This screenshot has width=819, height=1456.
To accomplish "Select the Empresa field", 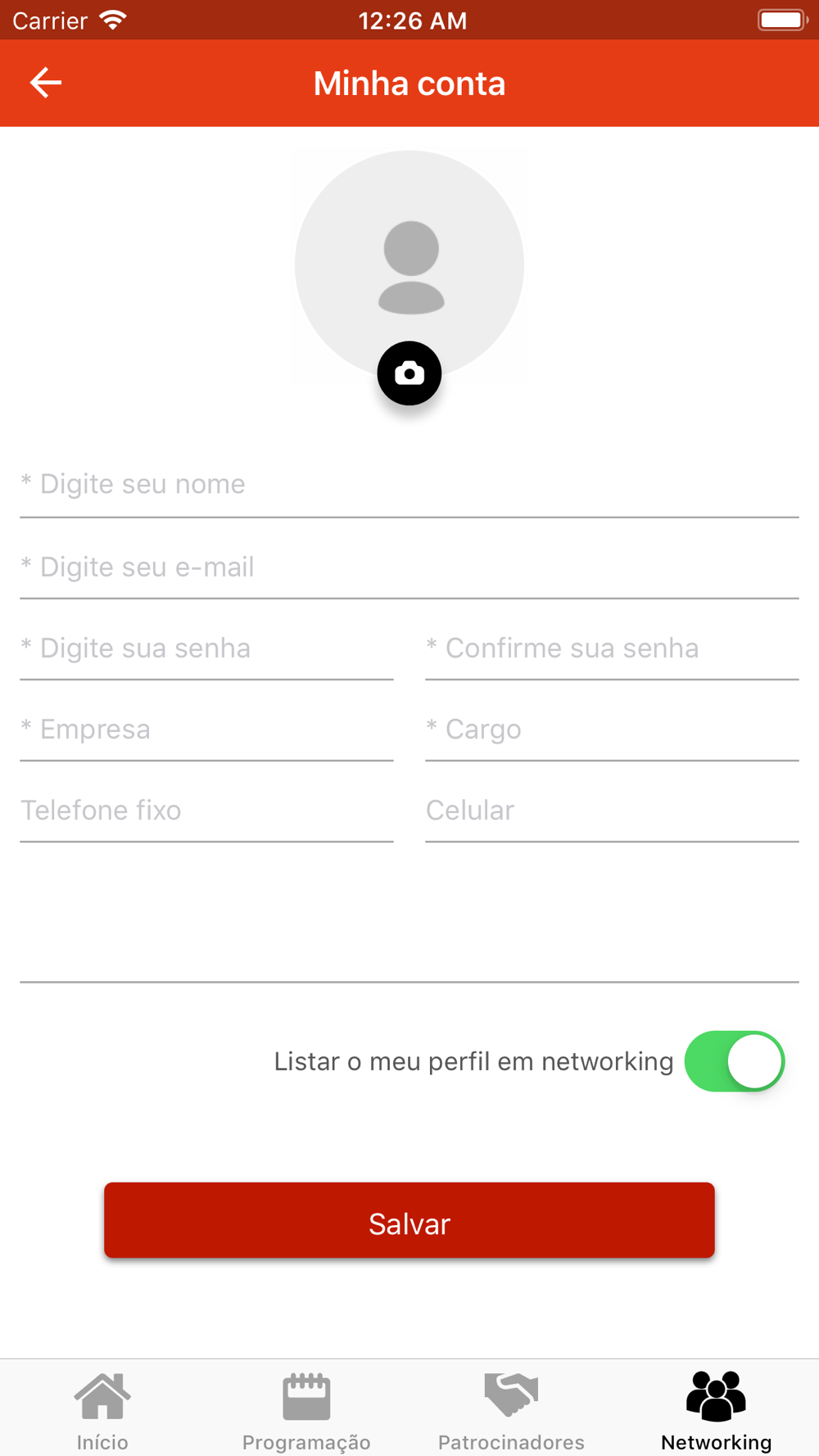I will [206, 729].
